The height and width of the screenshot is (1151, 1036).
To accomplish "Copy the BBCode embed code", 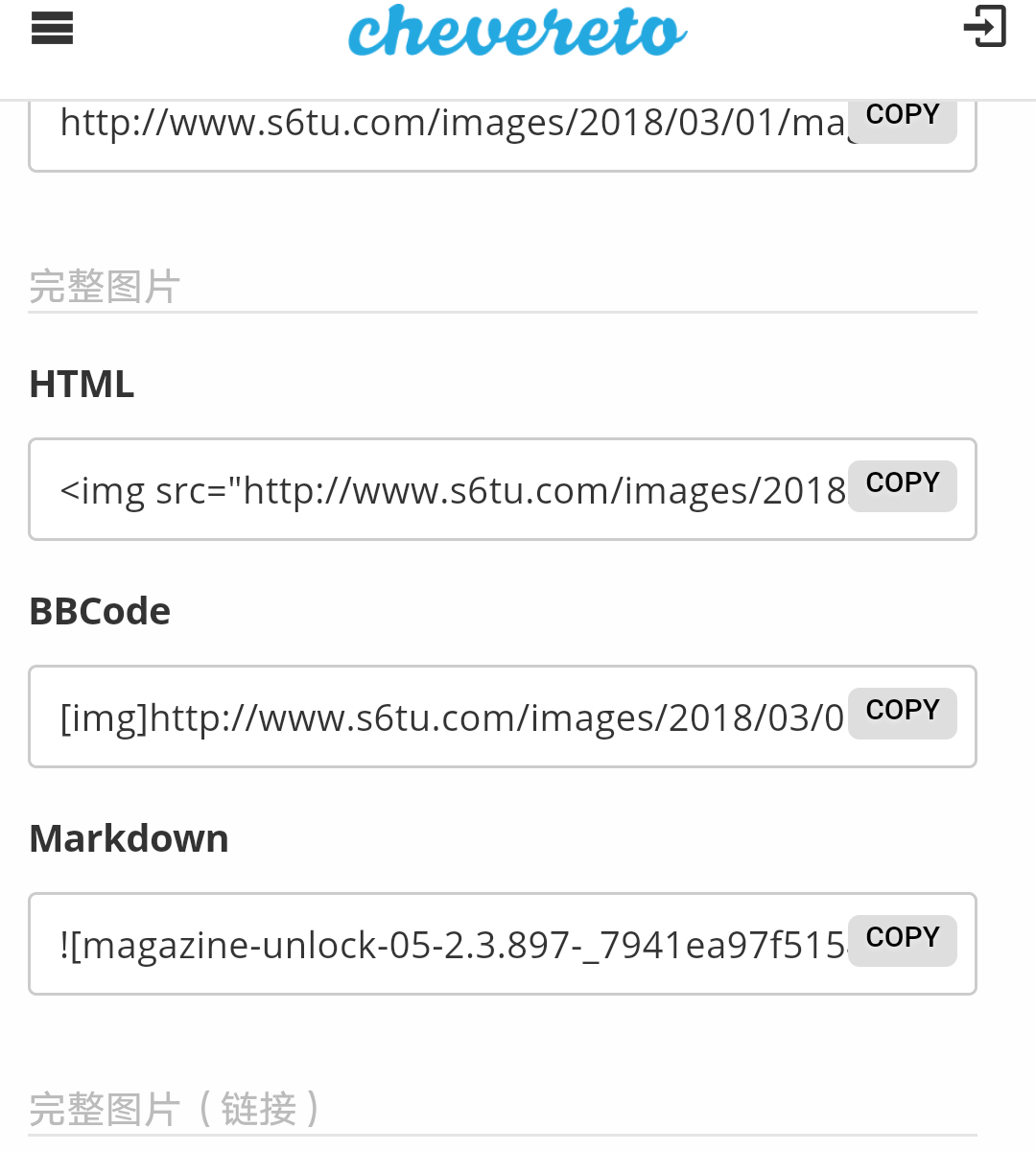I will tap(903, 712).
